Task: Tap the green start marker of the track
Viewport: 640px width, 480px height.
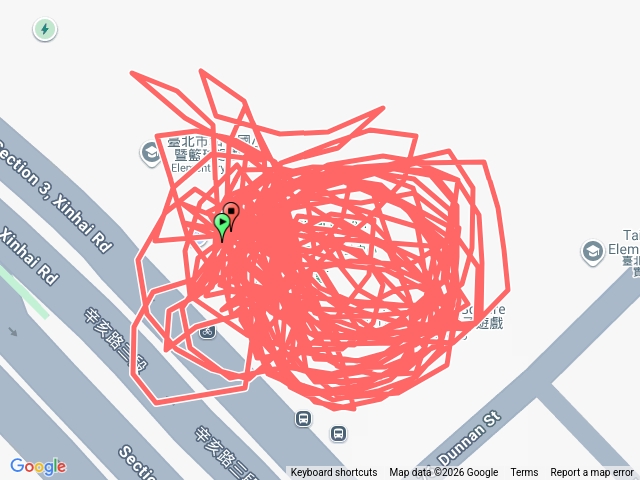Action: point(221,224)
